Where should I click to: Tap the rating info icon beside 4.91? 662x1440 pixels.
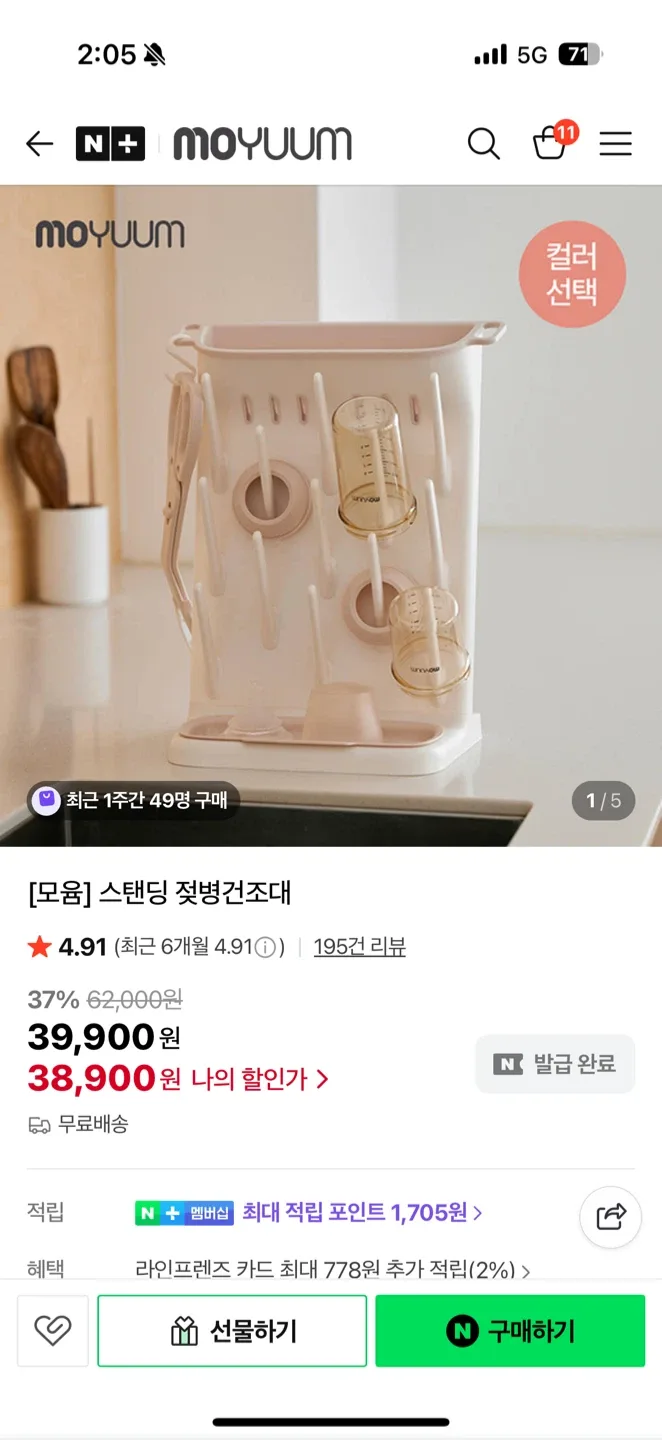pos(265,947)
